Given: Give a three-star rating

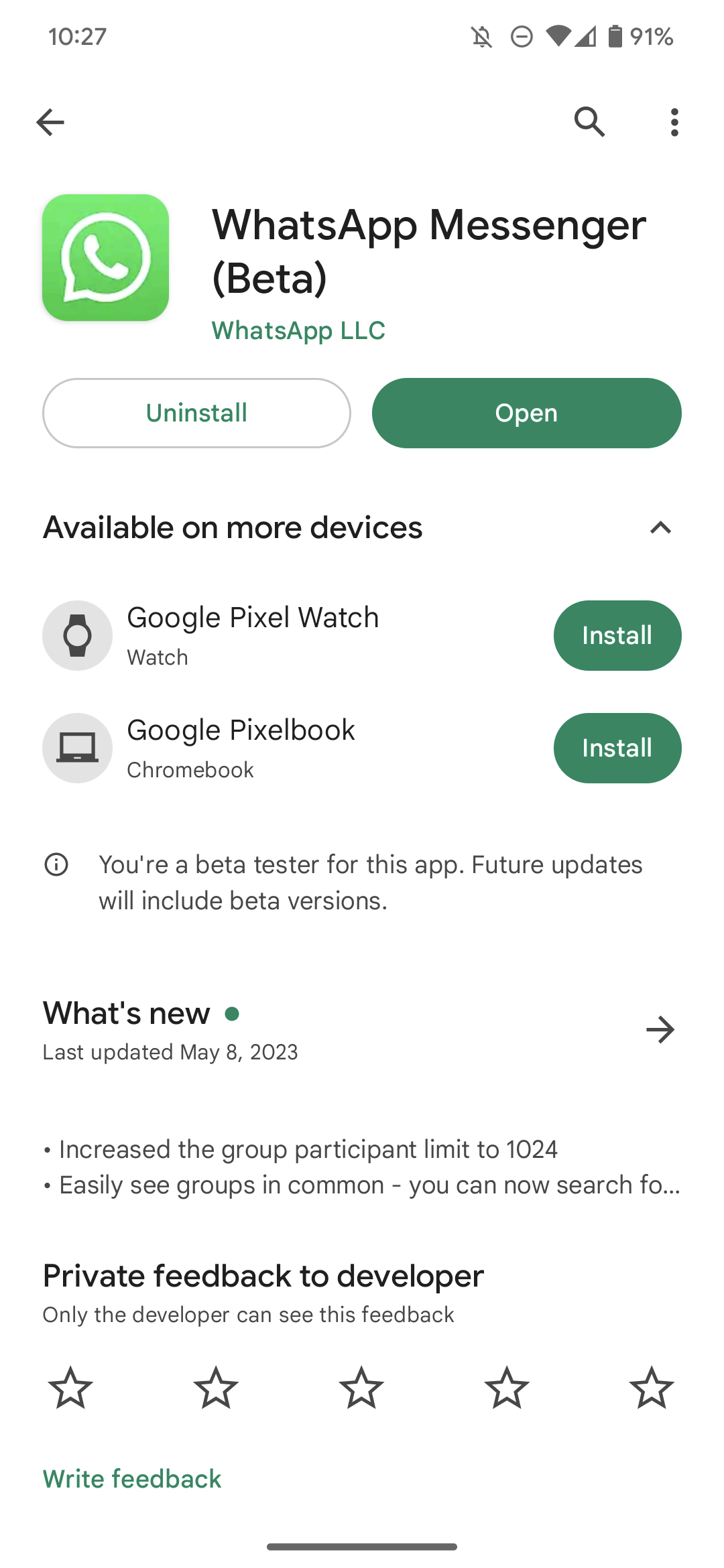Looking at the screenshot, I should tap(361, 1388).
